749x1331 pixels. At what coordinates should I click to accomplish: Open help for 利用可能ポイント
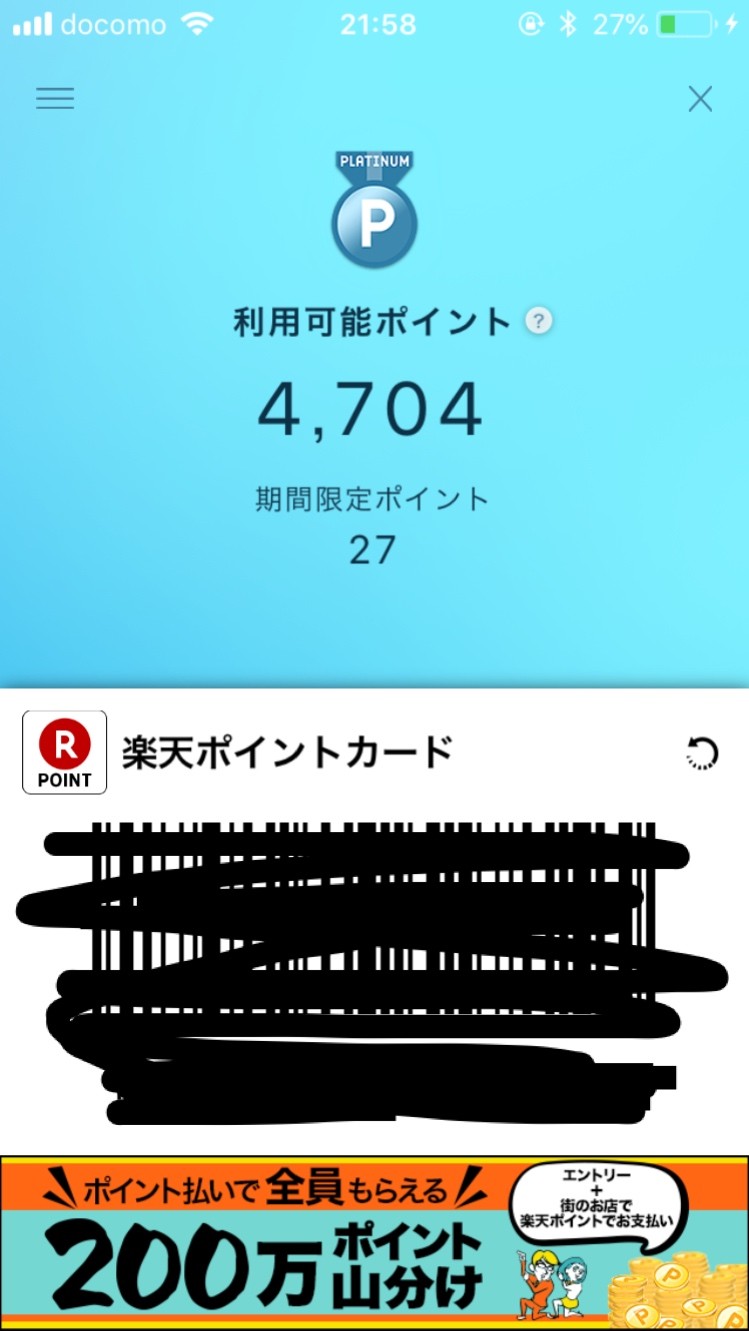(539, 321)
